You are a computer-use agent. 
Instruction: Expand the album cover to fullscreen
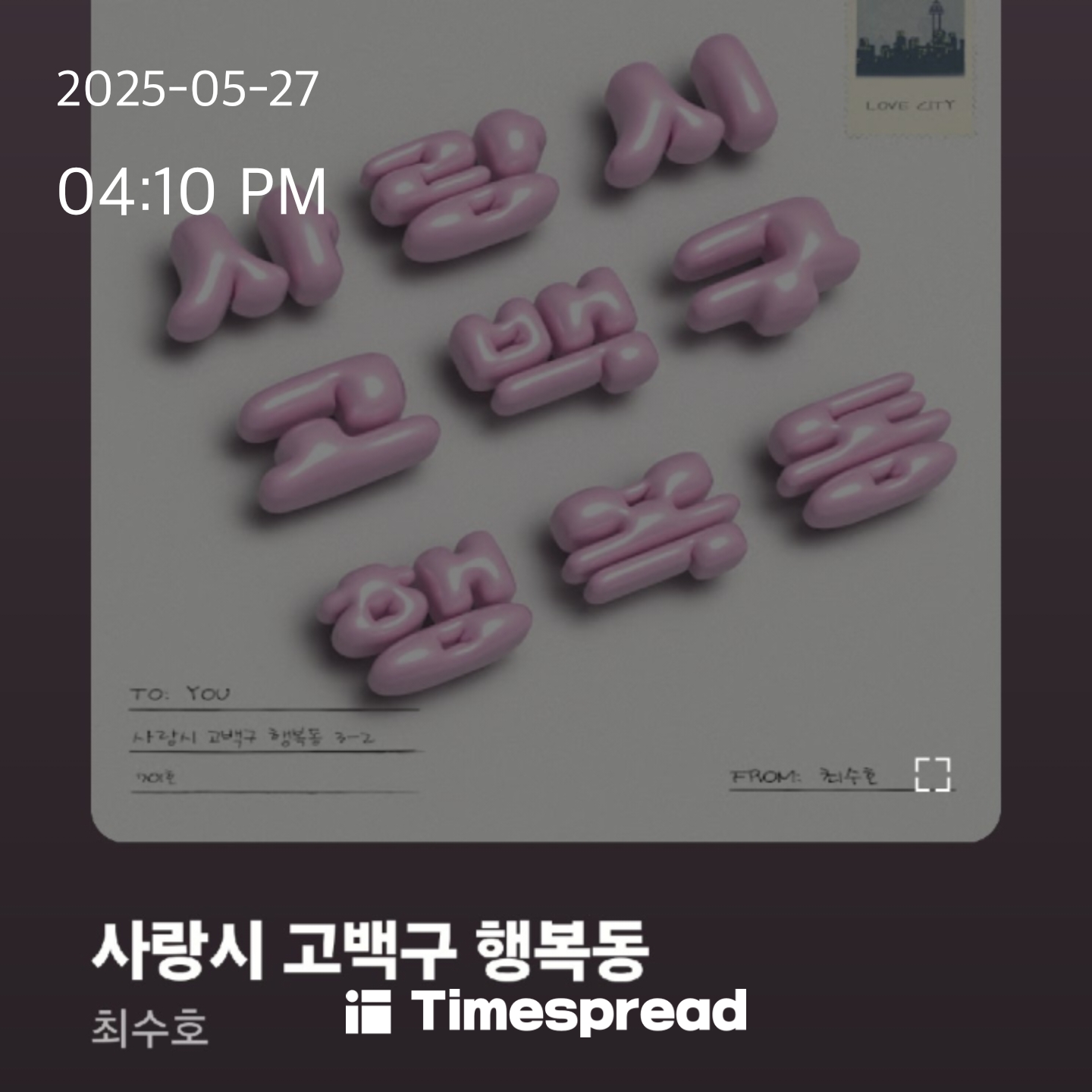(x=932, y=774)
